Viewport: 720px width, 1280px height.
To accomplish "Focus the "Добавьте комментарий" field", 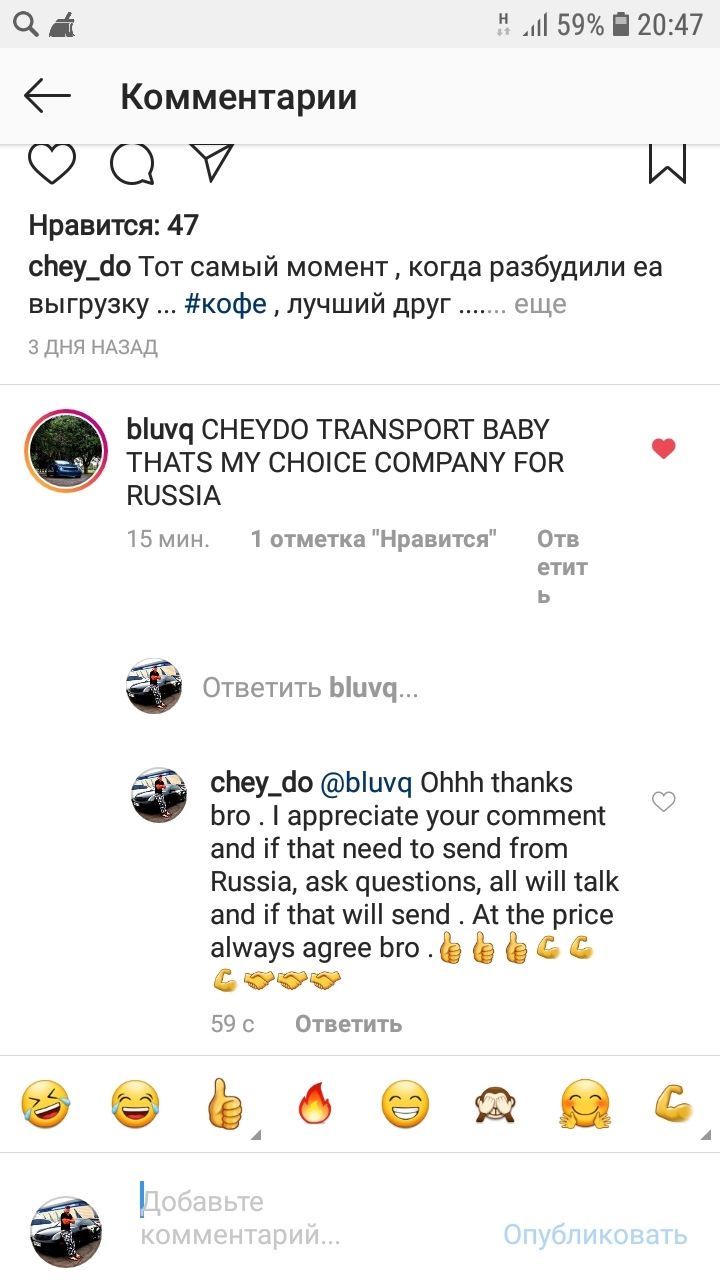I will click(x=300, y=1218).
